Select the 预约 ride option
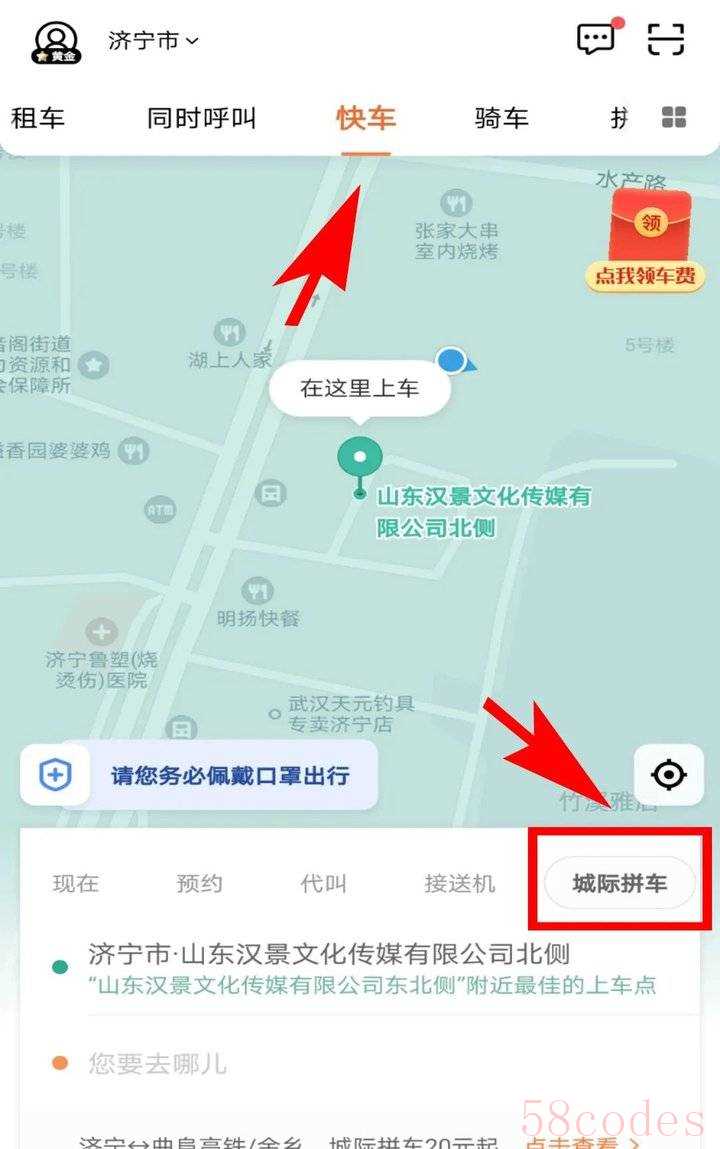The width and height of the screenshot is (720, 1149). (x=199, y=884)
